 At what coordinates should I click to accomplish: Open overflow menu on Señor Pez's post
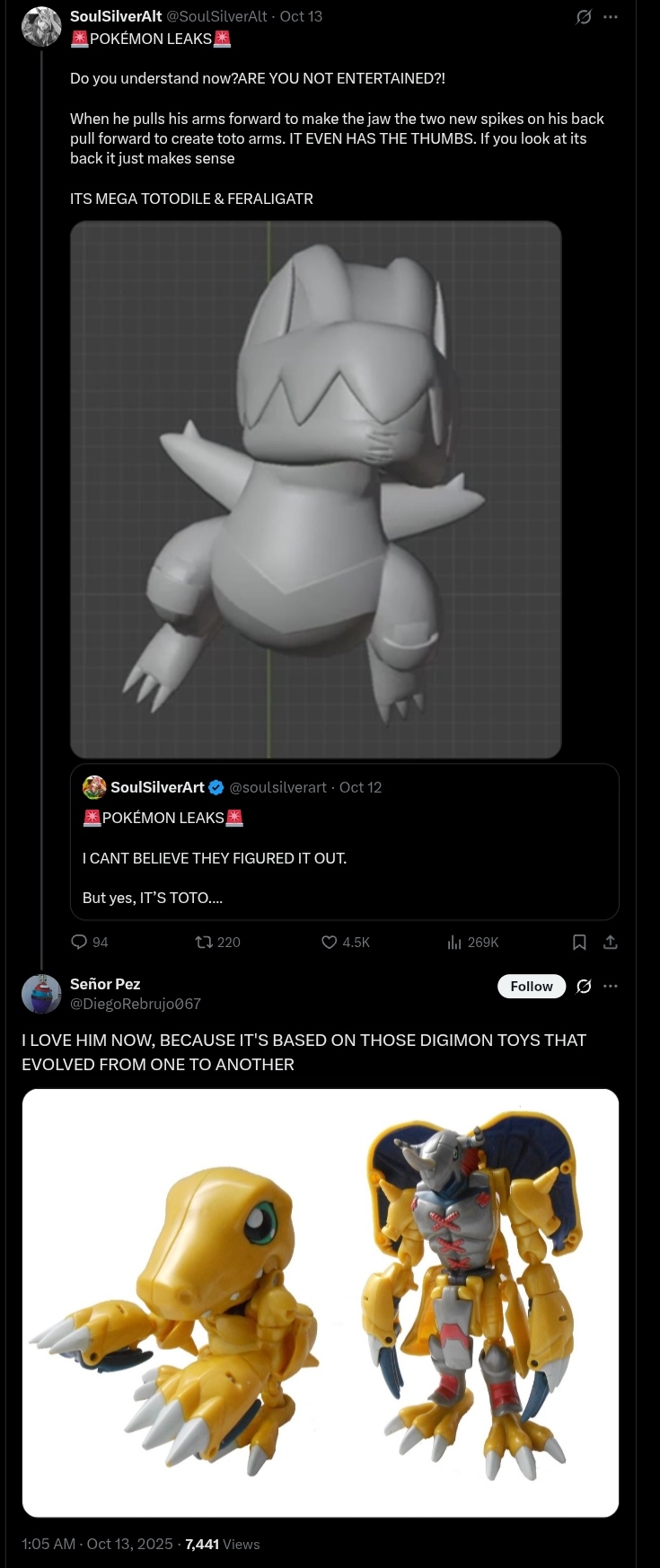coord(611,986)
